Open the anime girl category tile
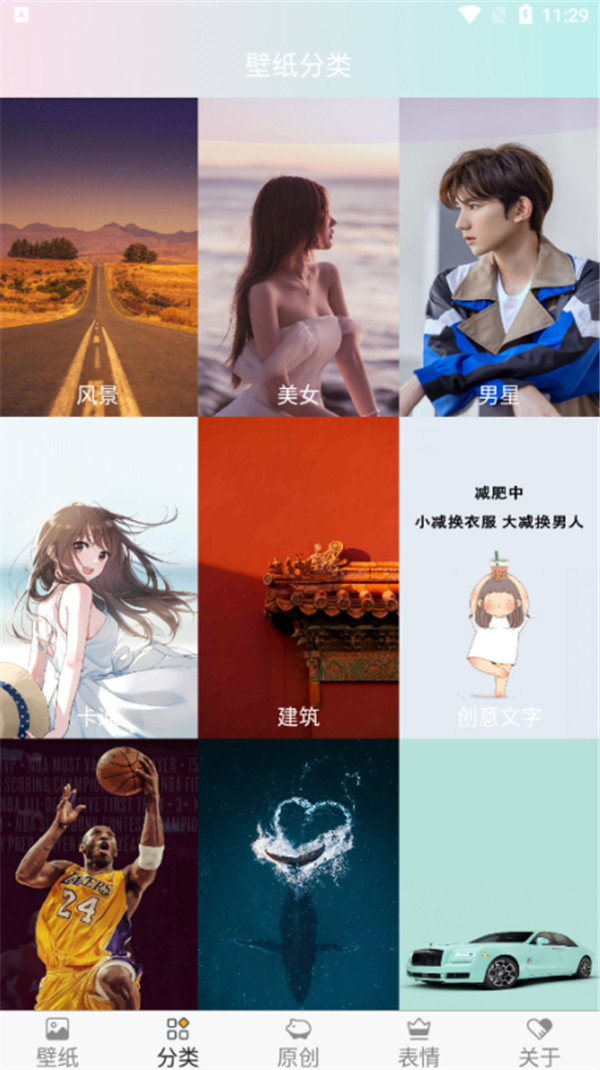The image size is (600, 1070). click(x=98, y=578)
